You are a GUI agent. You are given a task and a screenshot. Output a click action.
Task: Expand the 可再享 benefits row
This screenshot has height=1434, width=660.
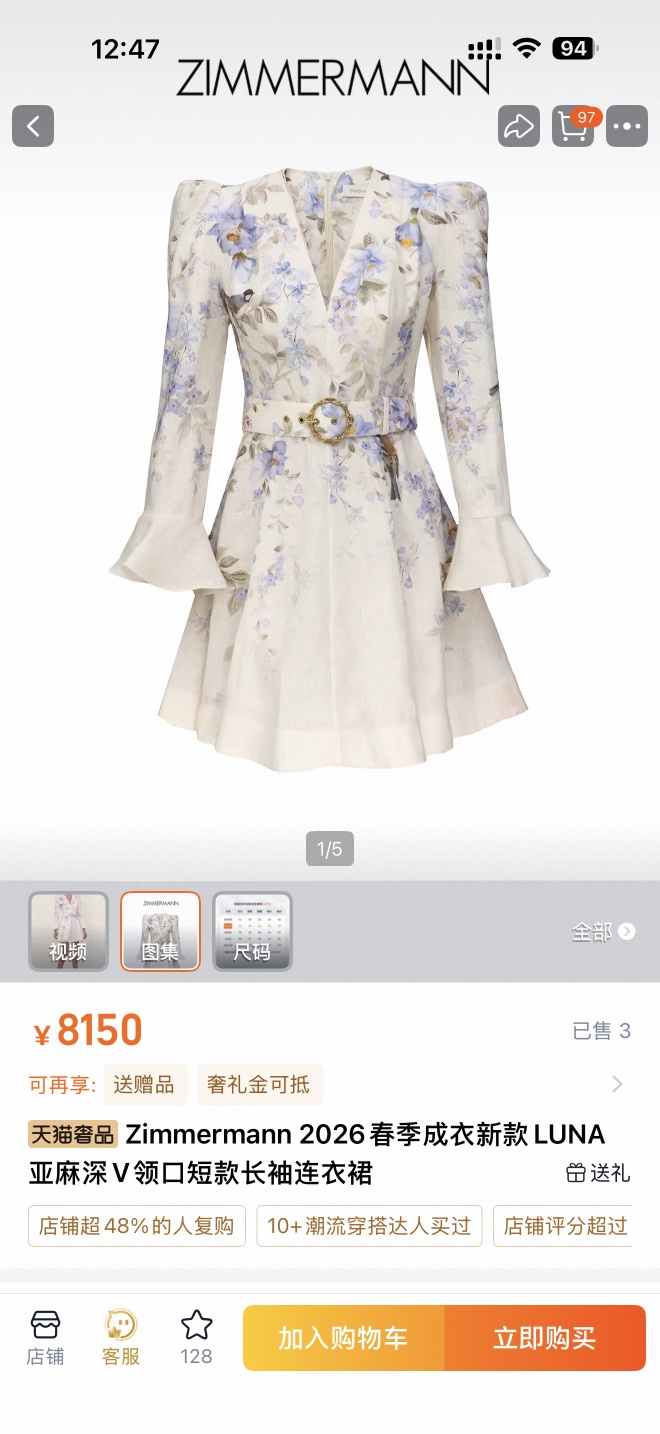(617, 1084)
